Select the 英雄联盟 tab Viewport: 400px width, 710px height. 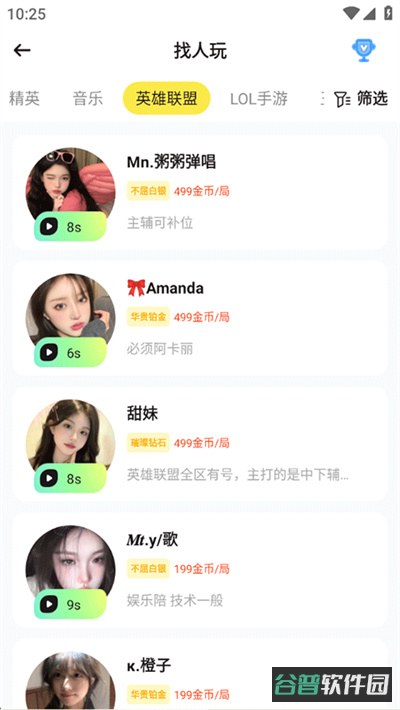[167, 98]
